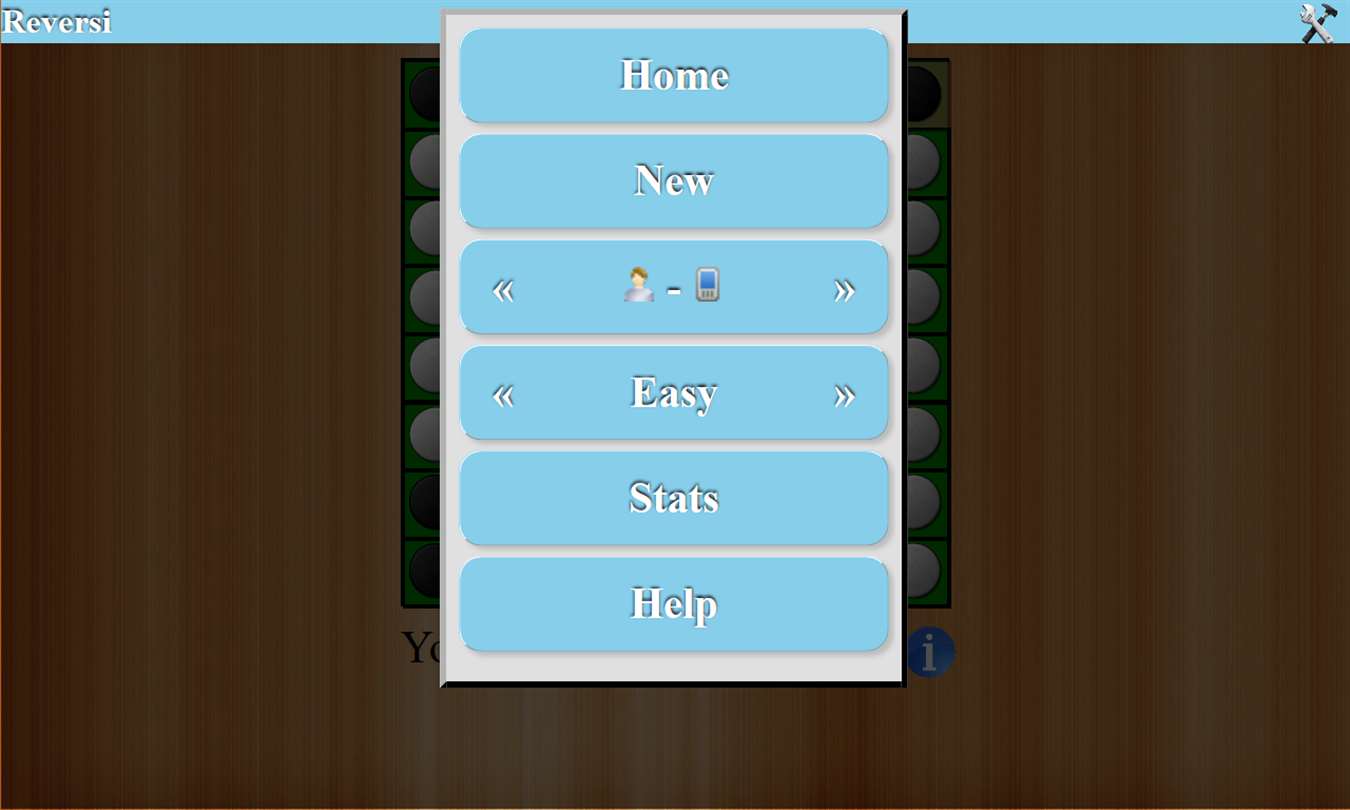Select next player mode with right arrows
The image size is (1350, 810).
pos(844,290)
